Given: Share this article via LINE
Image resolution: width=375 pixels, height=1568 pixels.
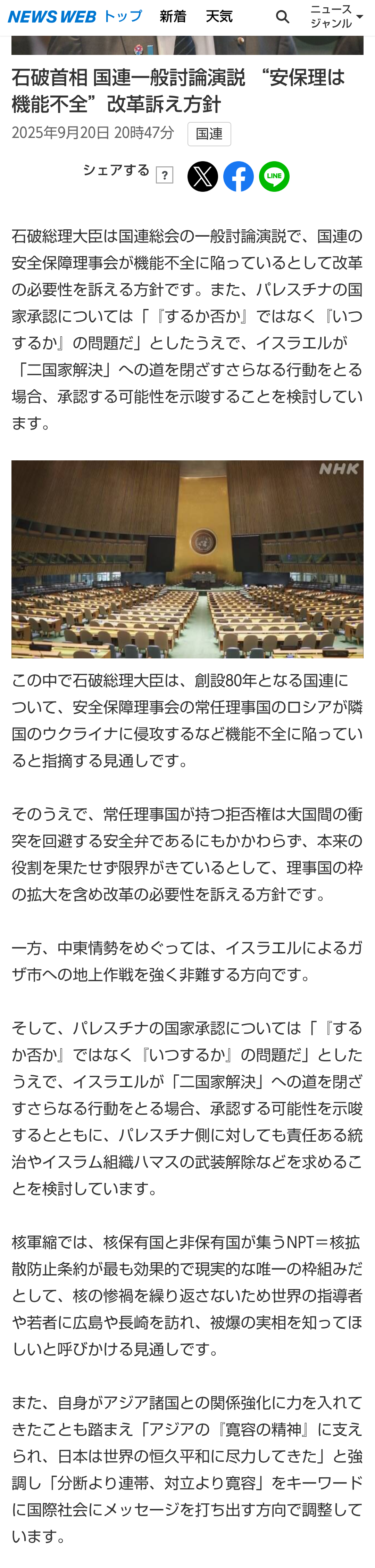Looking at the screenshot, I should click(x=275, y=176).
